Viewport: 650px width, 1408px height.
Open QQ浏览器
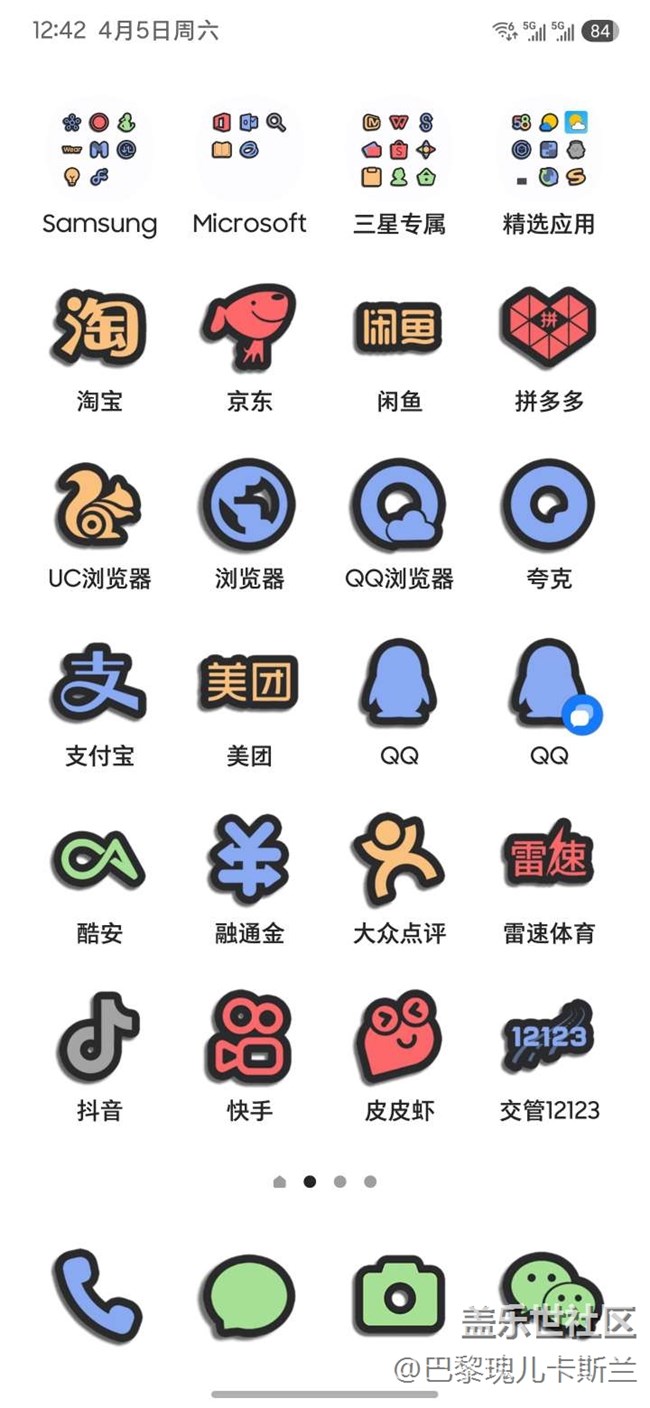click(399, 505)
